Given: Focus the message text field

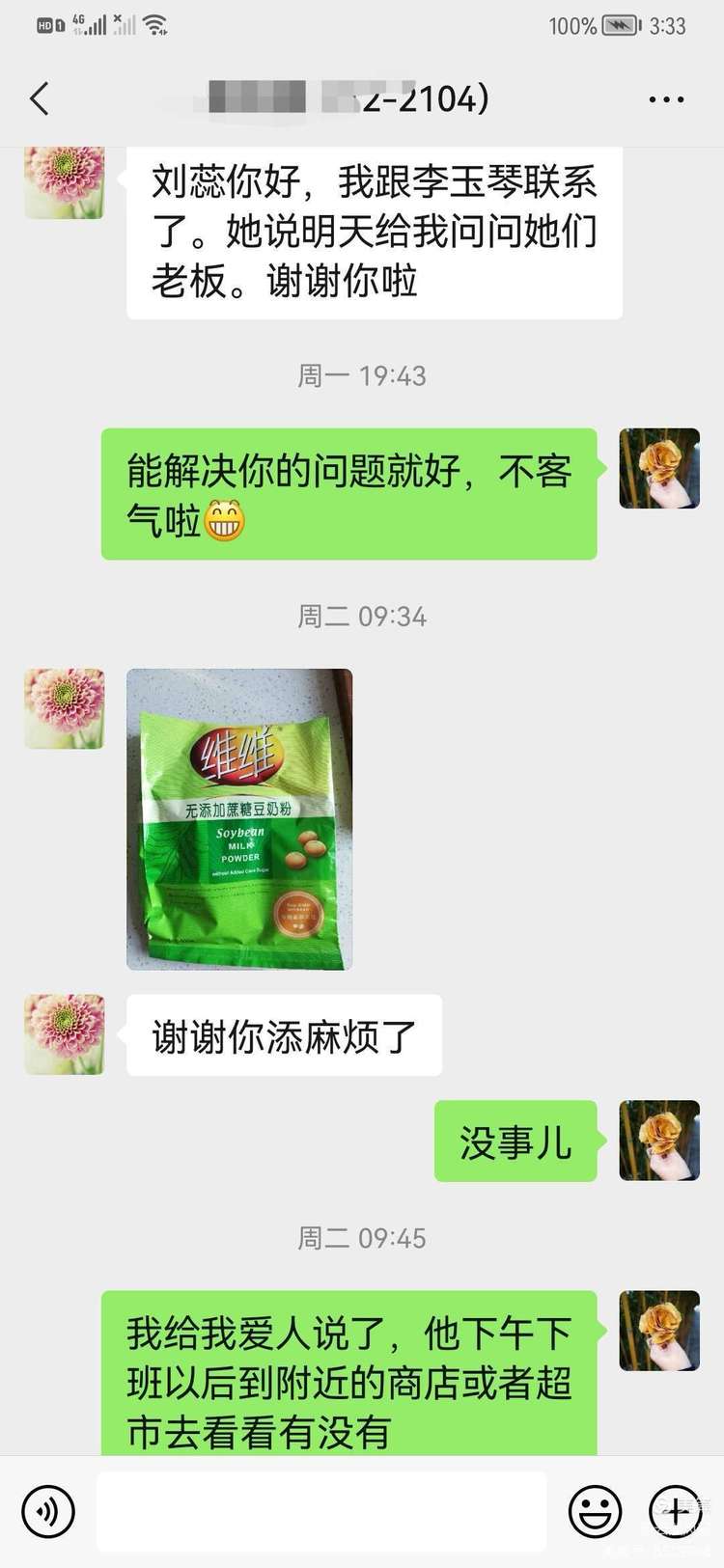Looking at the screenshot, I should coord(321,1511).
